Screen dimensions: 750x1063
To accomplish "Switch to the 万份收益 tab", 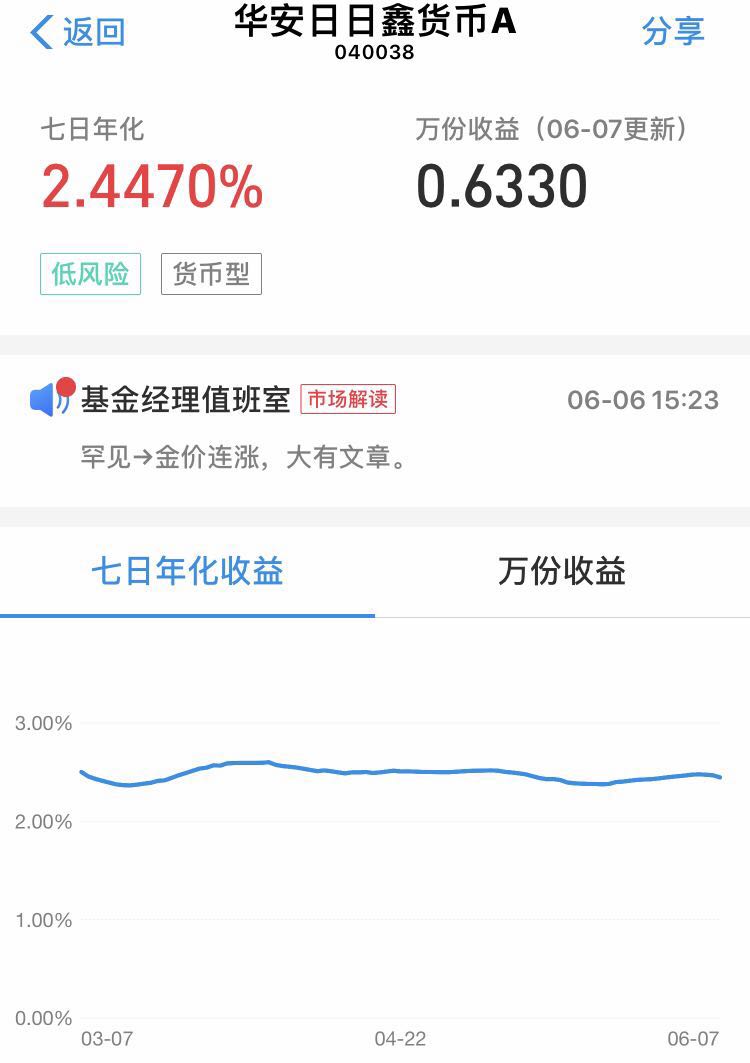I will point(562,571).
